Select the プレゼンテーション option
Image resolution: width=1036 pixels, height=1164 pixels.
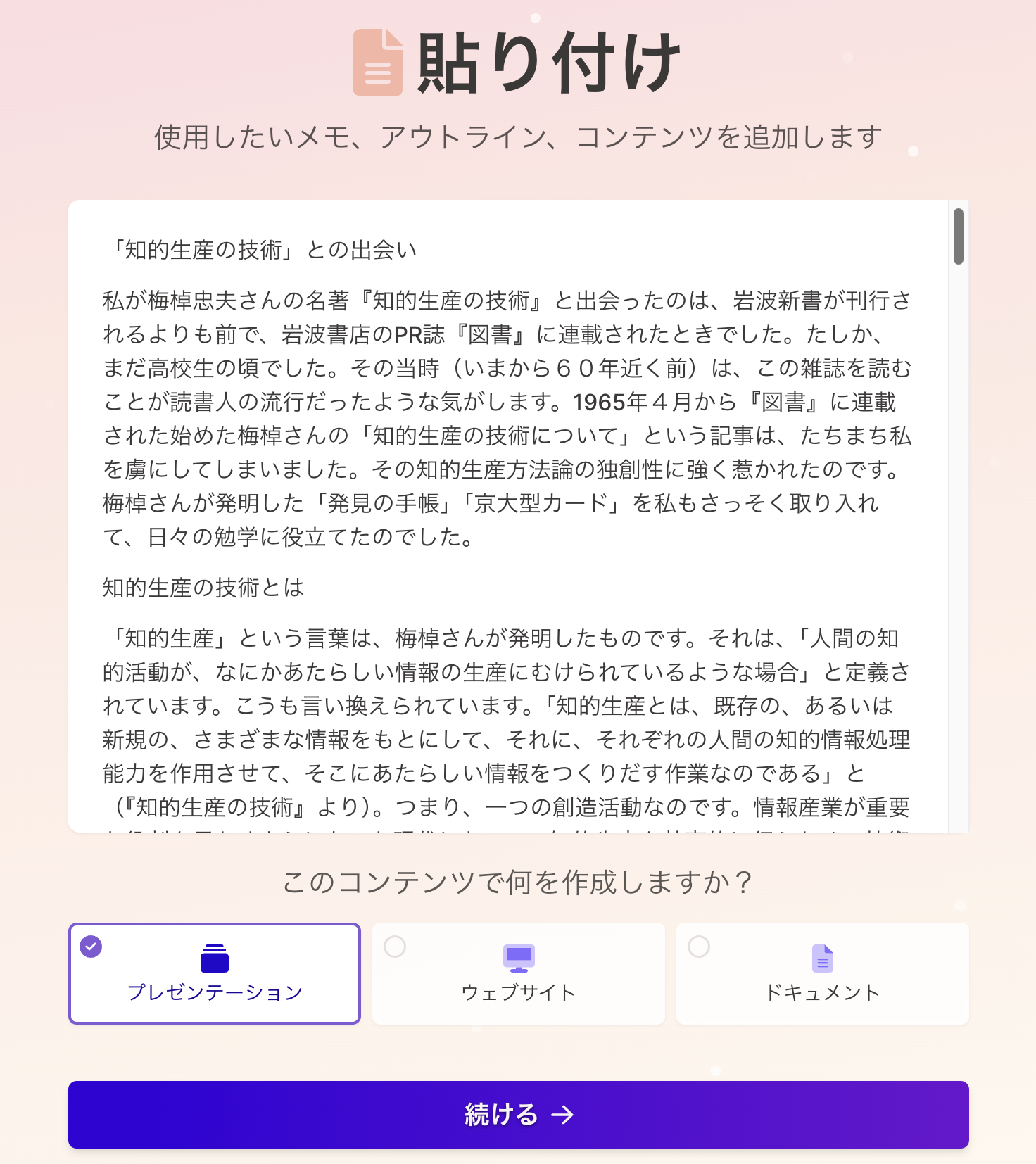click(x=215, y=973)
